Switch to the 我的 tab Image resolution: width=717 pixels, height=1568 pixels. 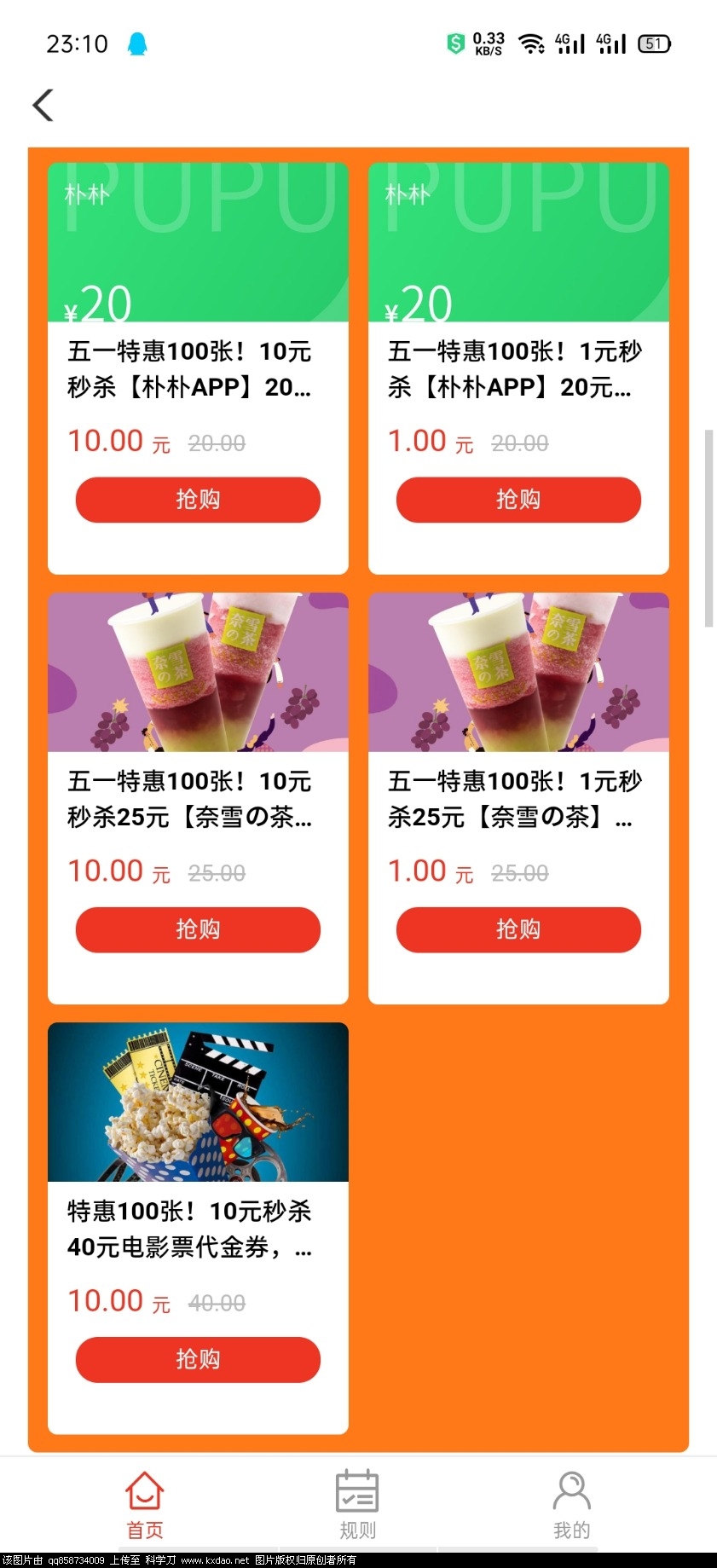(x=571, y=1506)
